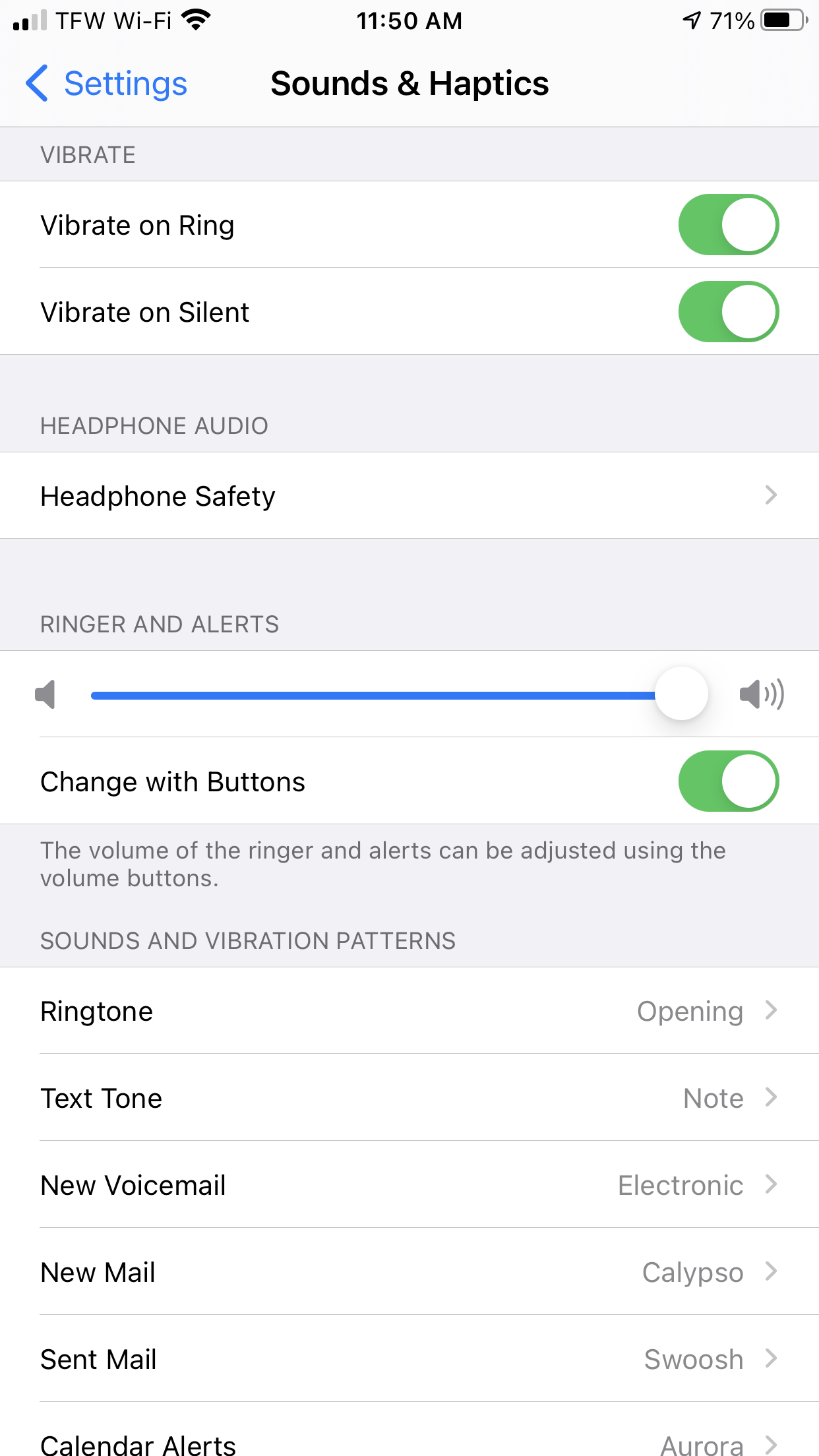The width and height of the screenshot is (819, 1456).
Task: Turn off Vibrate on Ring
Action: tap(729, 225)
